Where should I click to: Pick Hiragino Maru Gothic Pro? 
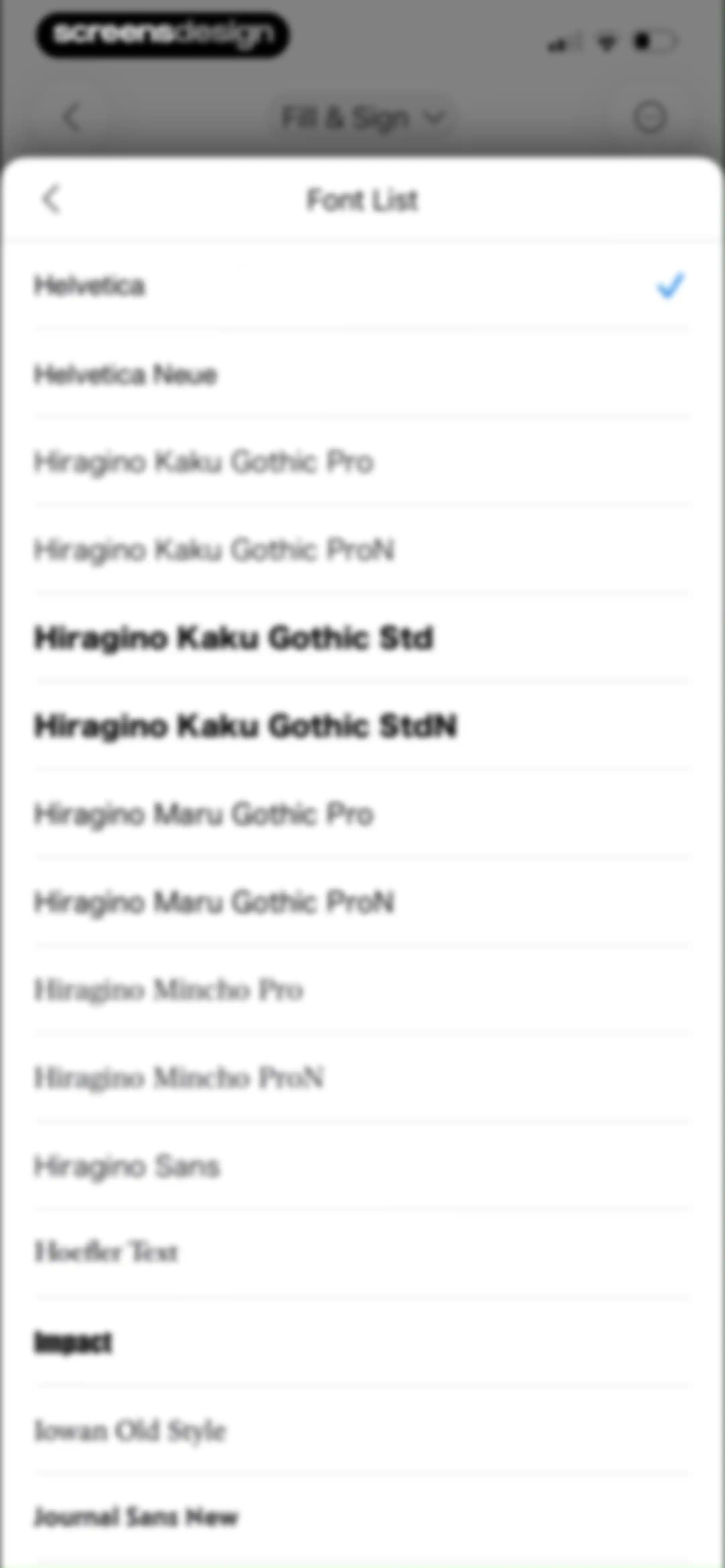point(362,814)
